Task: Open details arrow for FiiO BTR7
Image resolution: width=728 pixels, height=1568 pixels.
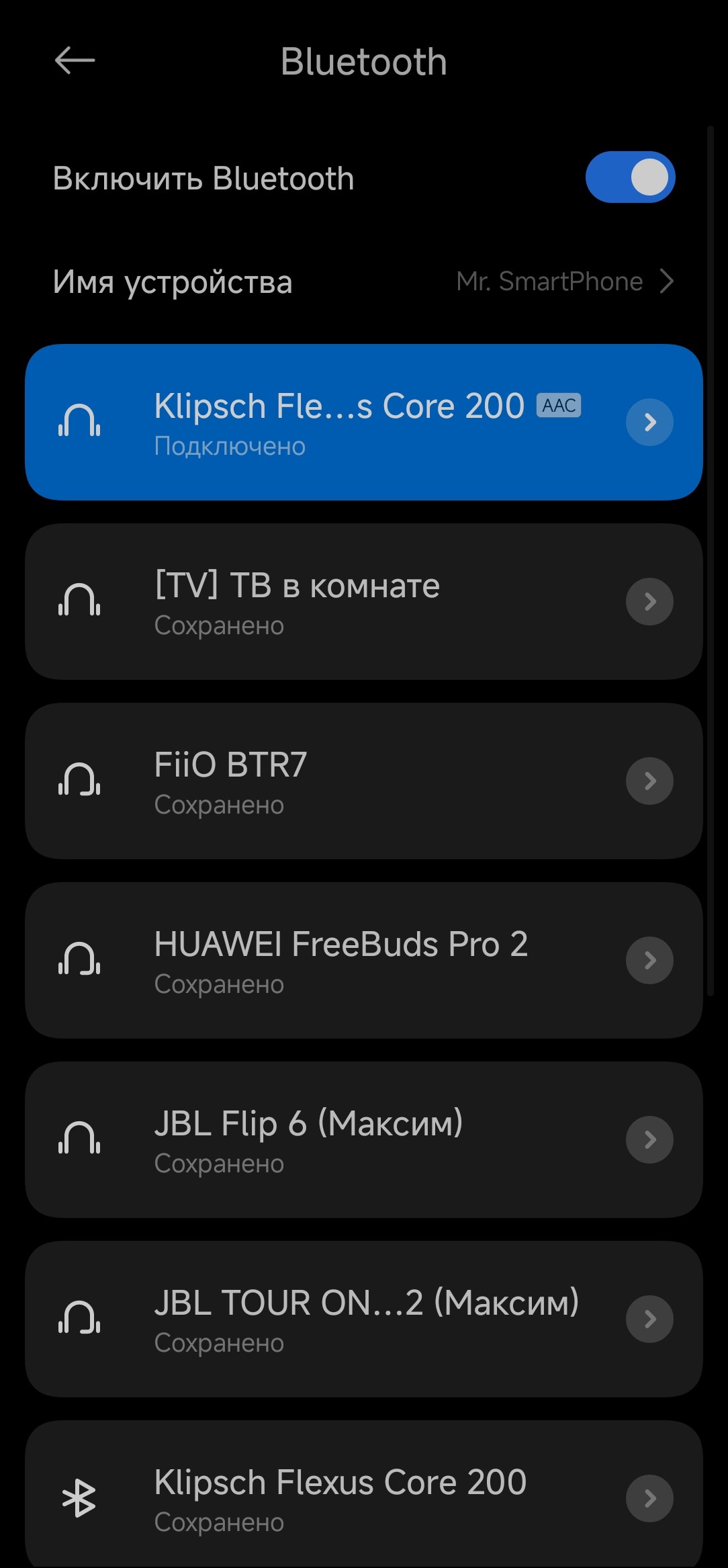Action: click(x=649, y=781)
